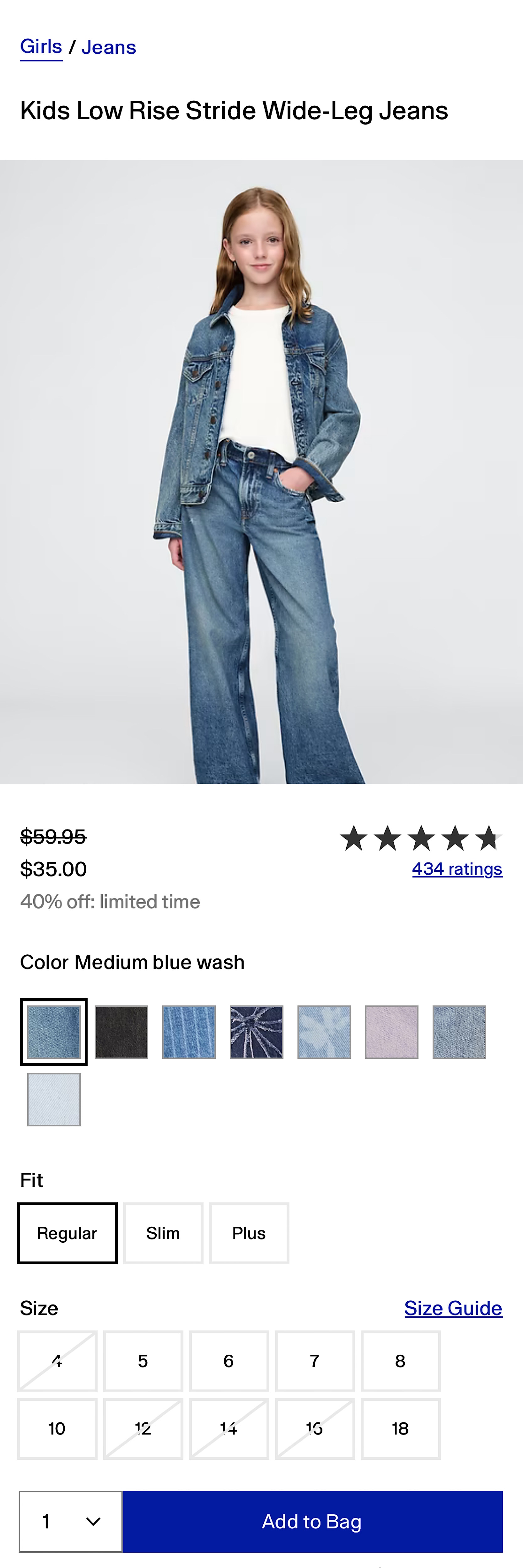Select the pale light-wash denim swatch
Screen dimensions: 523x1568
[x=54, y=1099]
